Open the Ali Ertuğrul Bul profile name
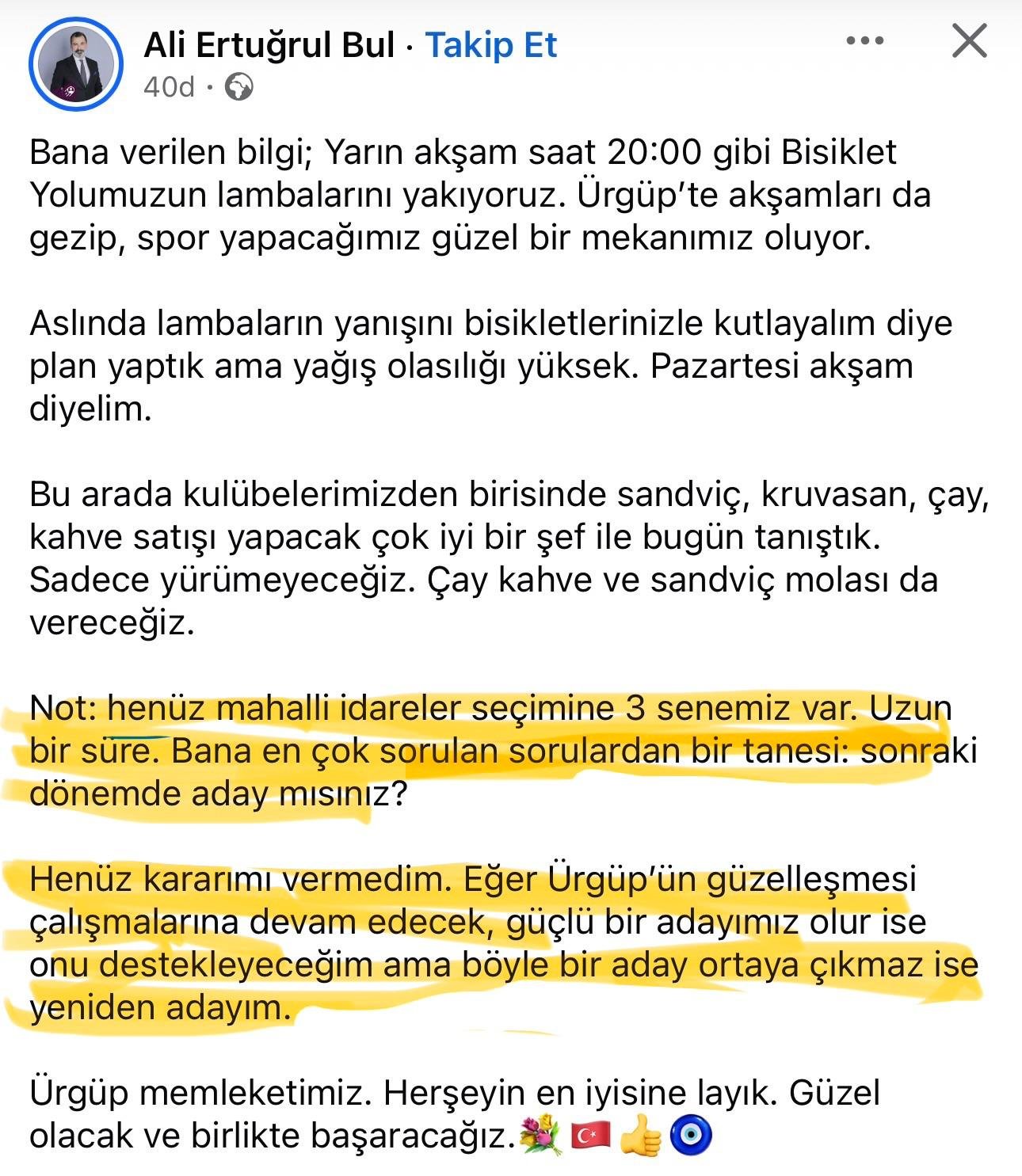Viewport: 1022px width, 1176px height. 269,45
